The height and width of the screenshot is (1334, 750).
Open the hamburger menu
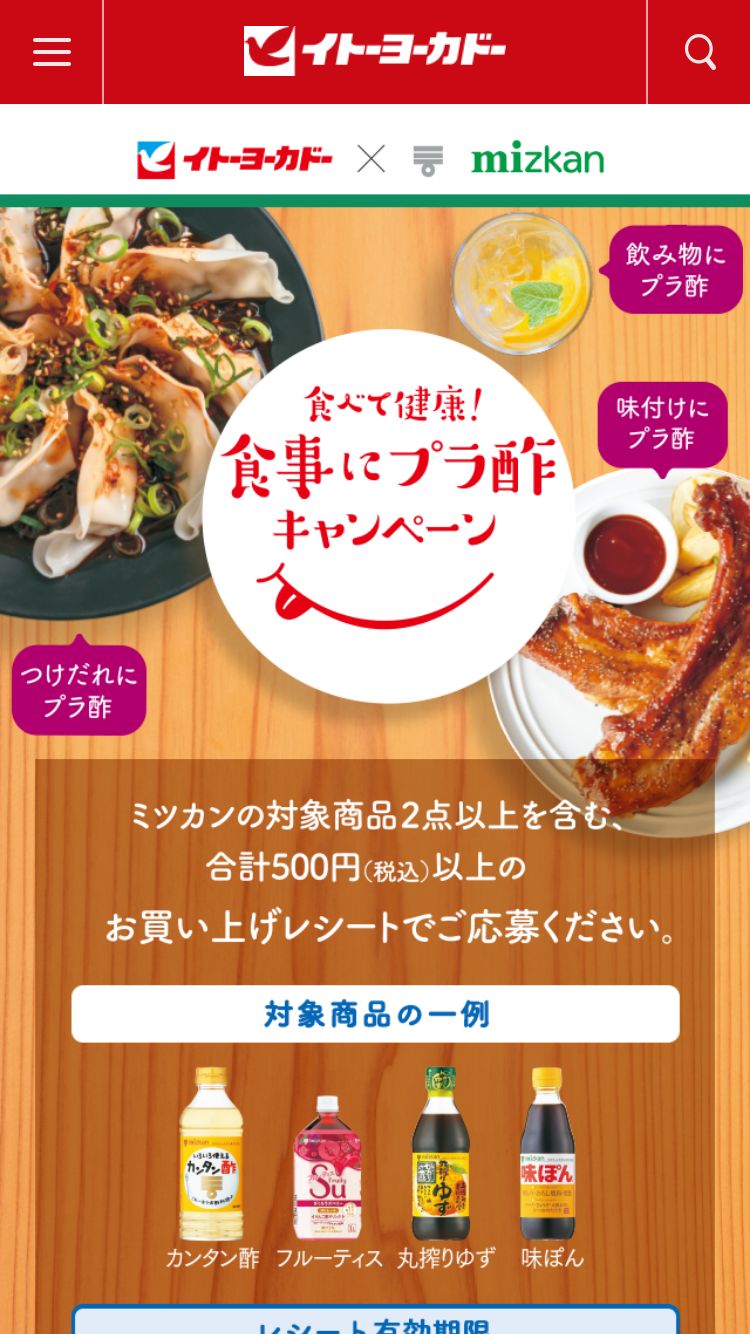(x=51, y=52)
